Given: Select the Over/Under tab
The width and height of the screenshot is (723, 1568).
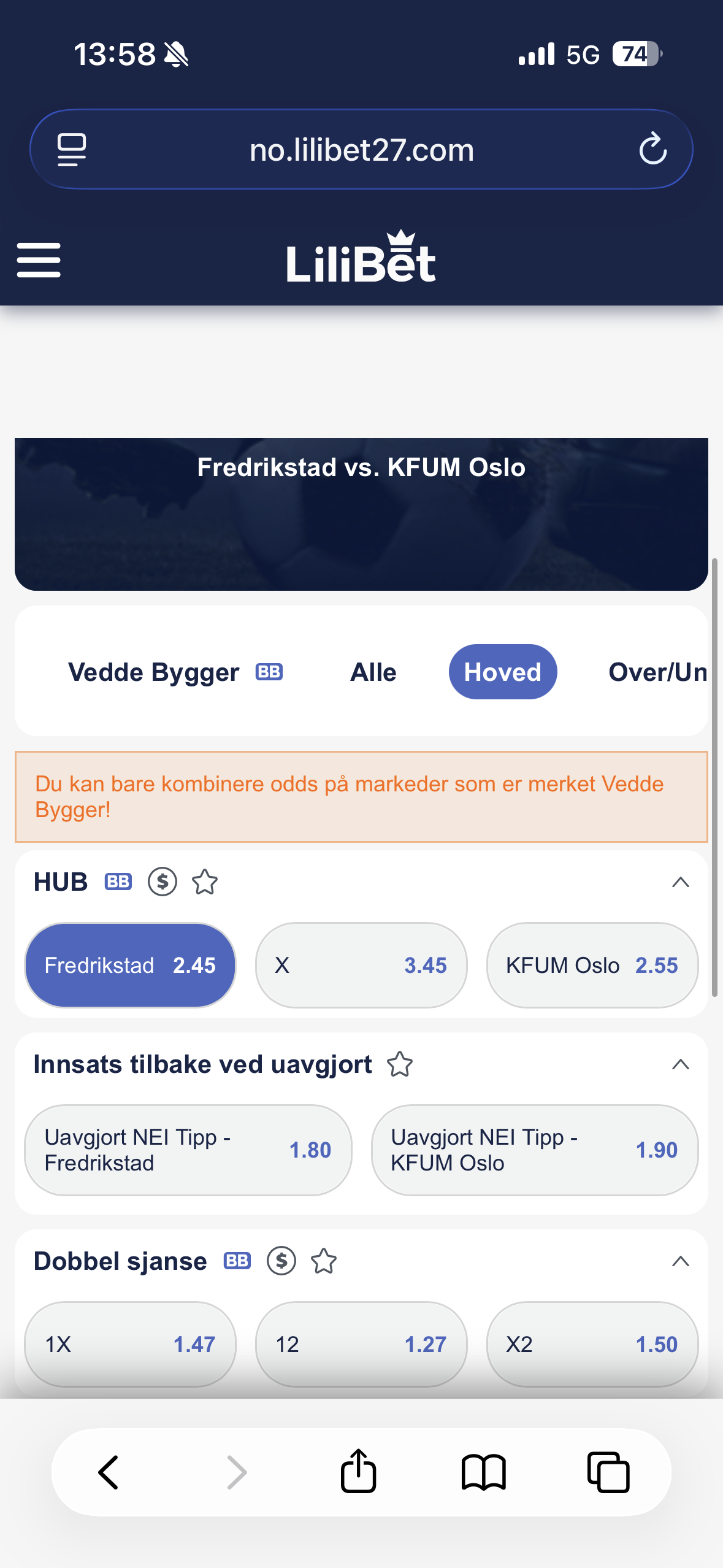Looking at the screenshot, I should point(657,672).
